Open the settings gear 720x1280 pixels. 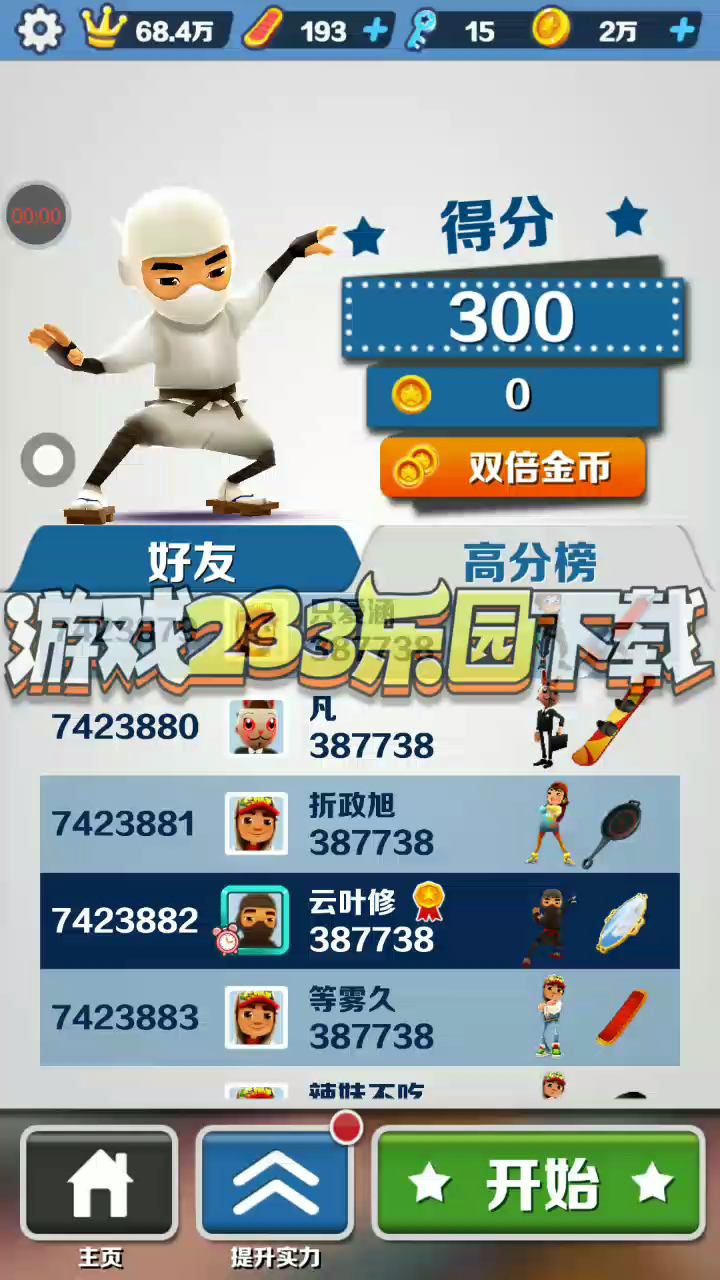40,30
